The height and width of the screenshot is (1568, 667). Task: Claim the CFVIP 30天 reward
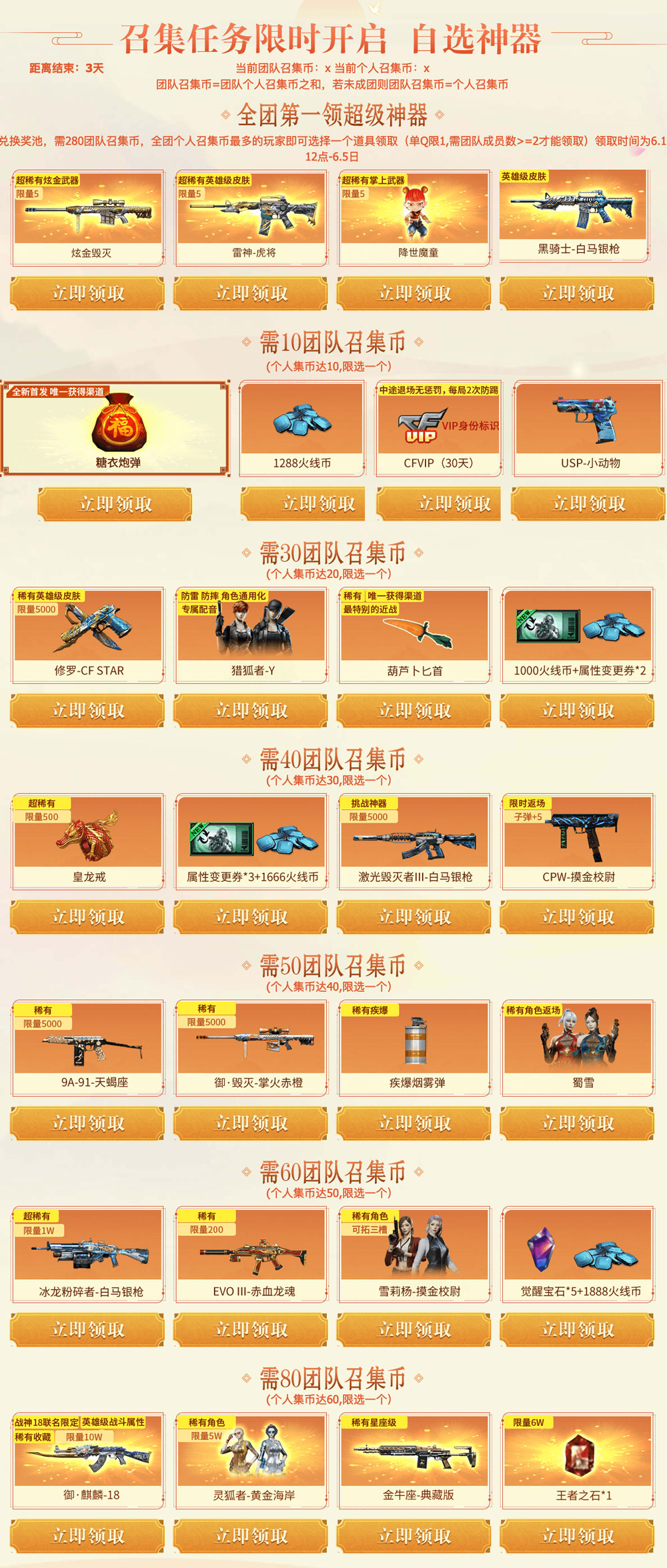439,505
